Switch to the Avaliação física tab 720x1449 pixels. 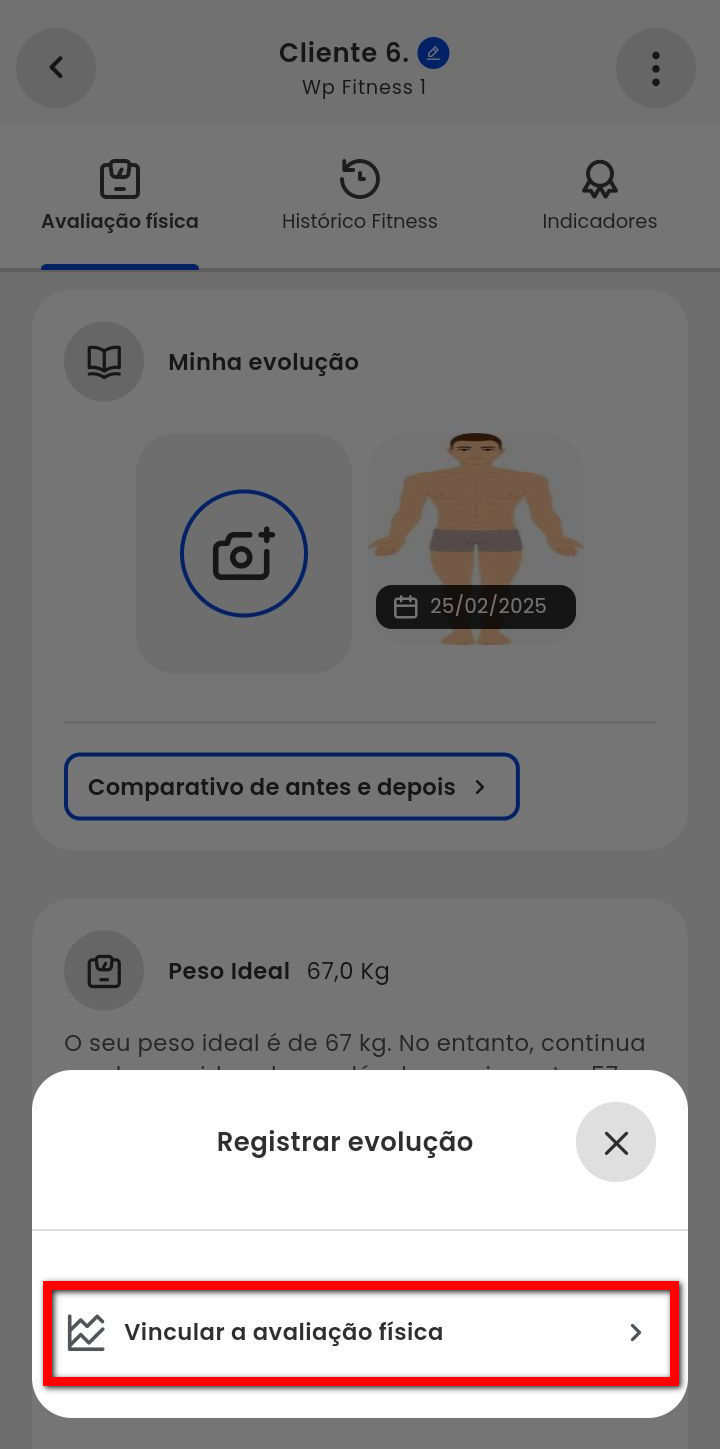click(x=120, y=197)
